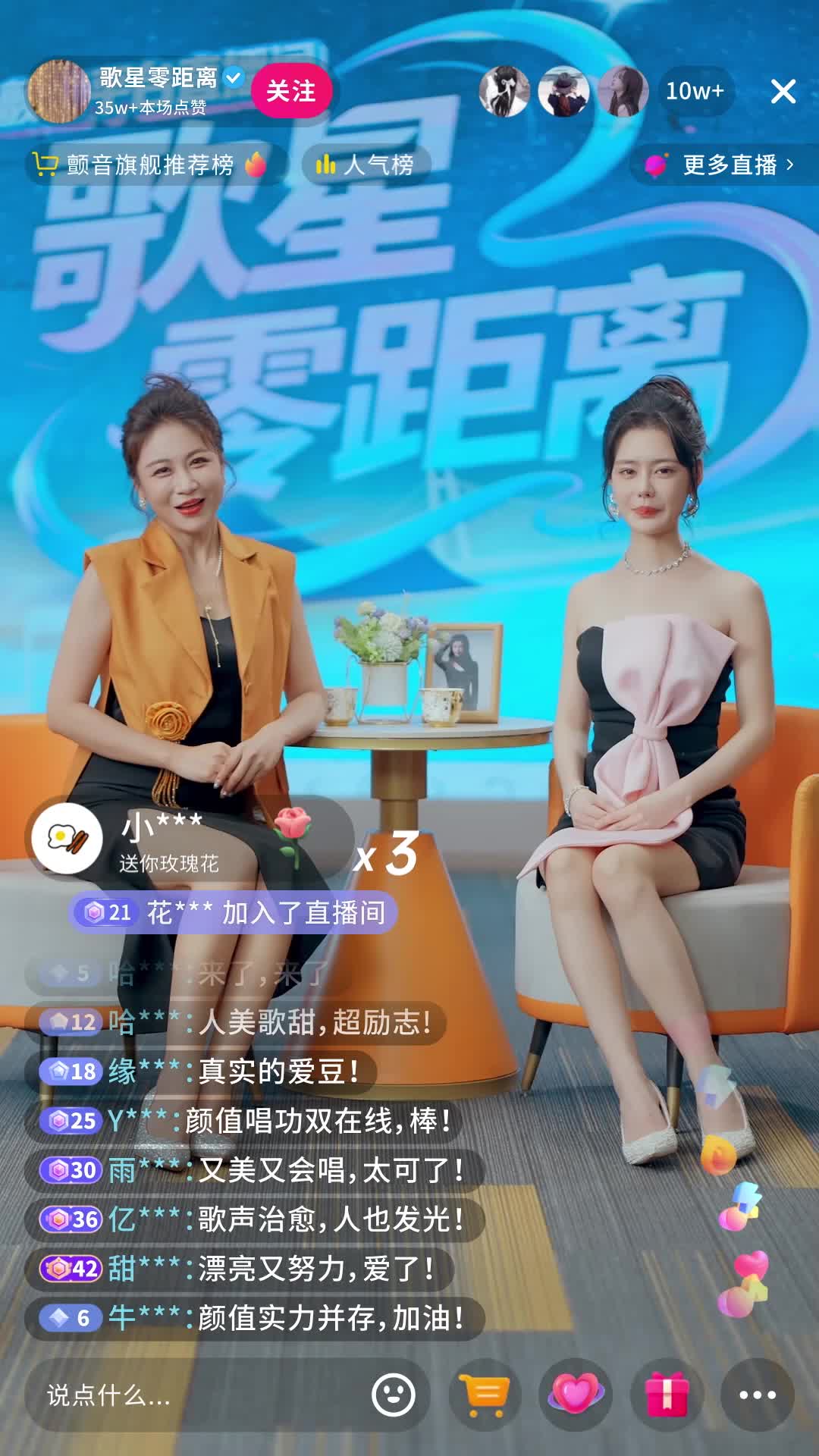This screenshot has width=819, height=1456.
Task: Open the 人气榜 popularity ranking
Action: [x=366, y=165]
